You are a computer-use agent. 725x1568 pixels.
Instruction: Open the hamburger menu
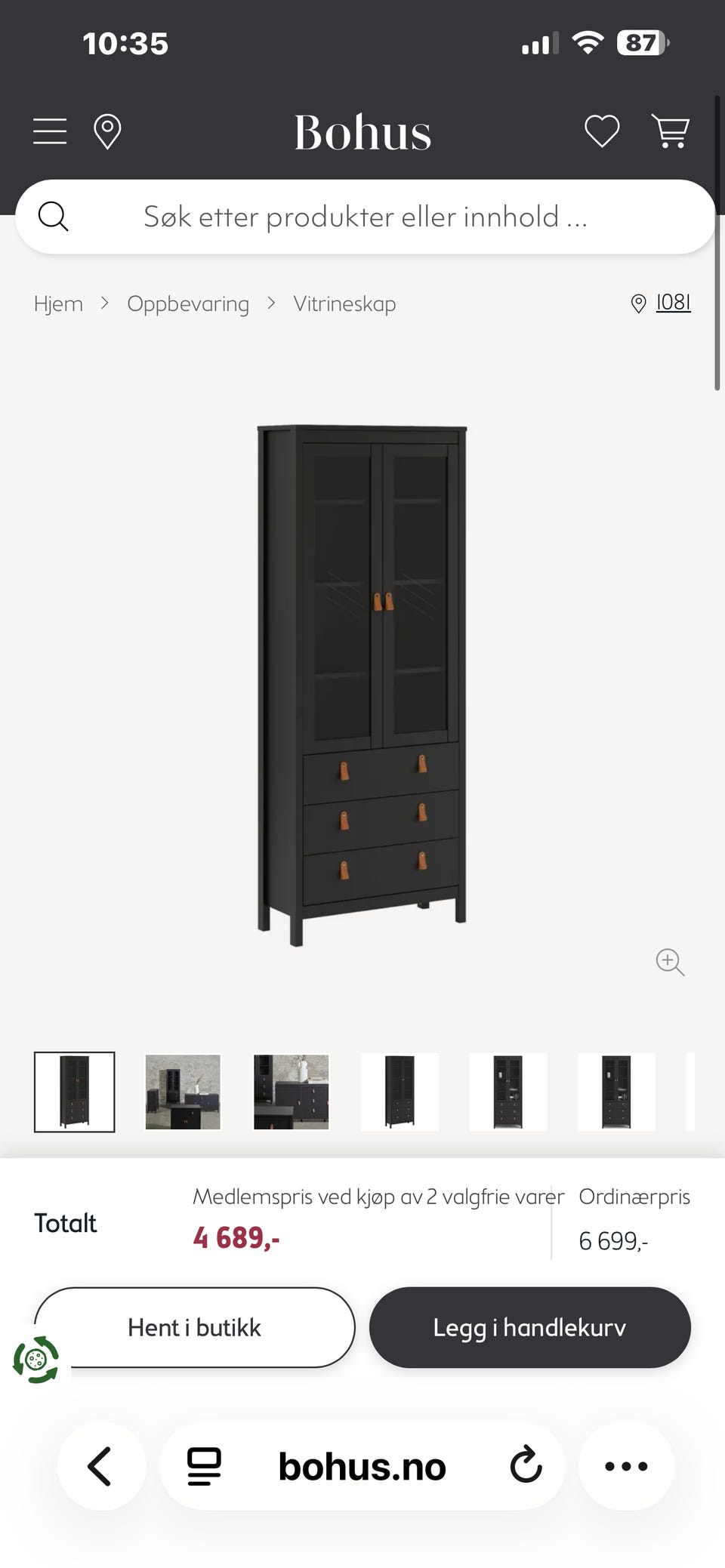point(50,131)
